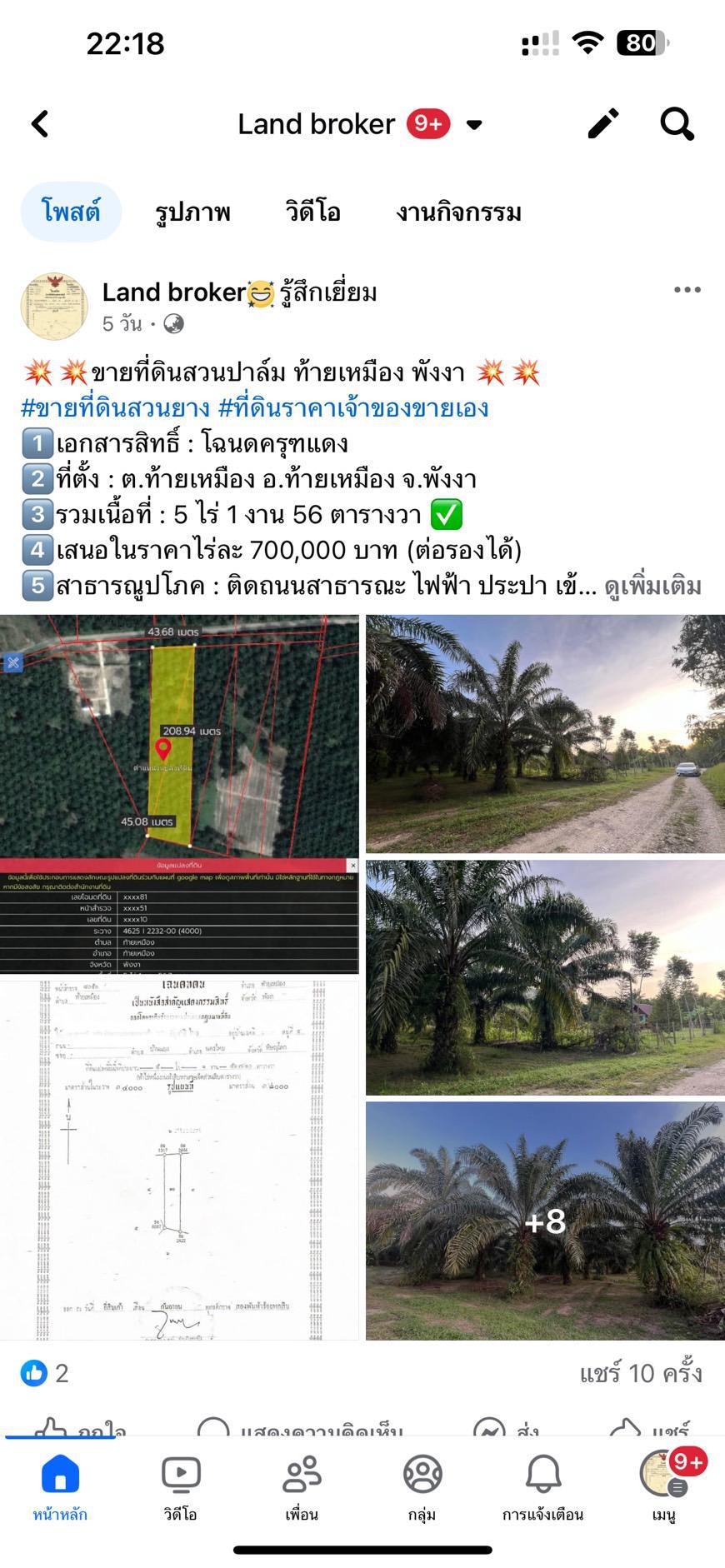This screenshot has width=725, height=1568.
Task: Open hashtag #ขายที่ดินสวนยาง
Action: 115,408
